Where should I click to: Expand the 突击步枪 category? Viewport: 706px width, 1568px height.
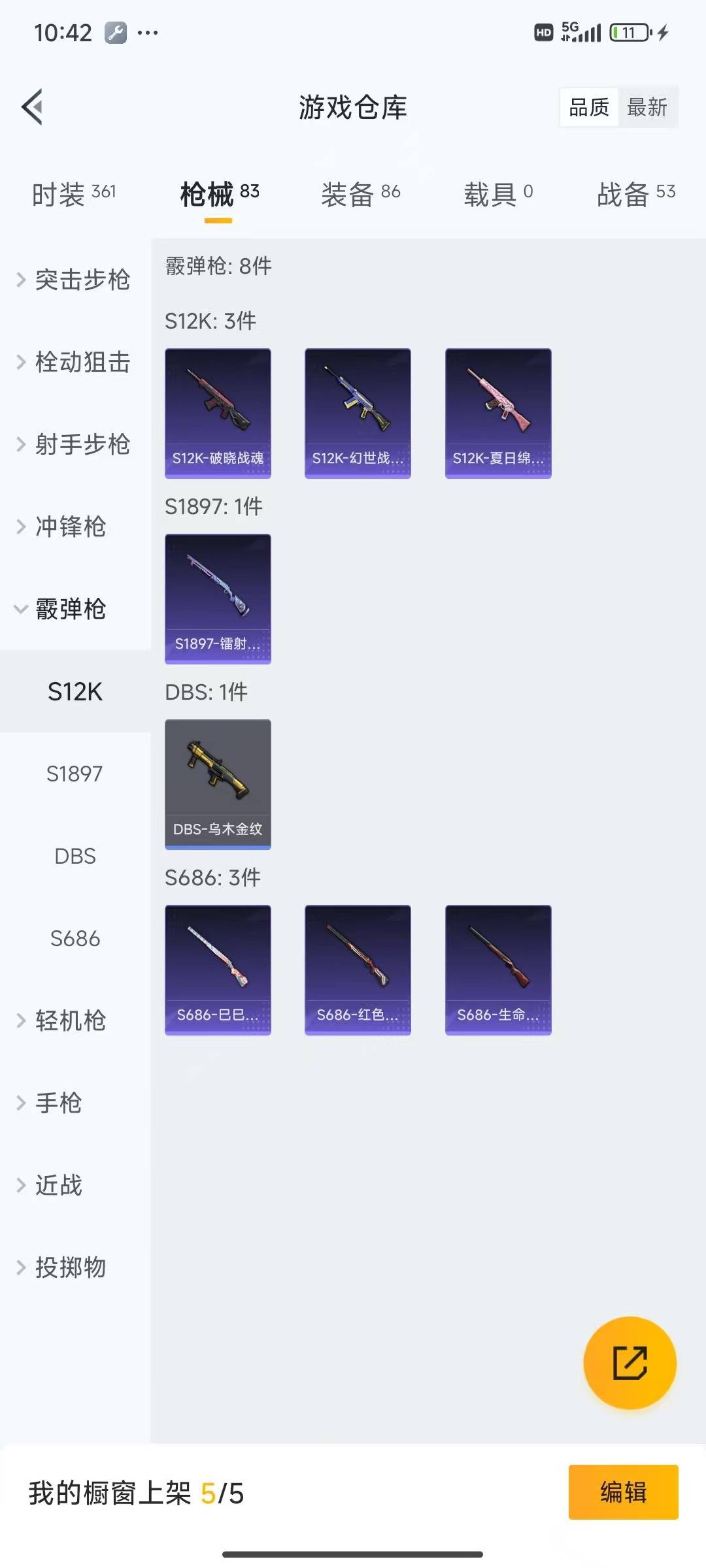75,280
